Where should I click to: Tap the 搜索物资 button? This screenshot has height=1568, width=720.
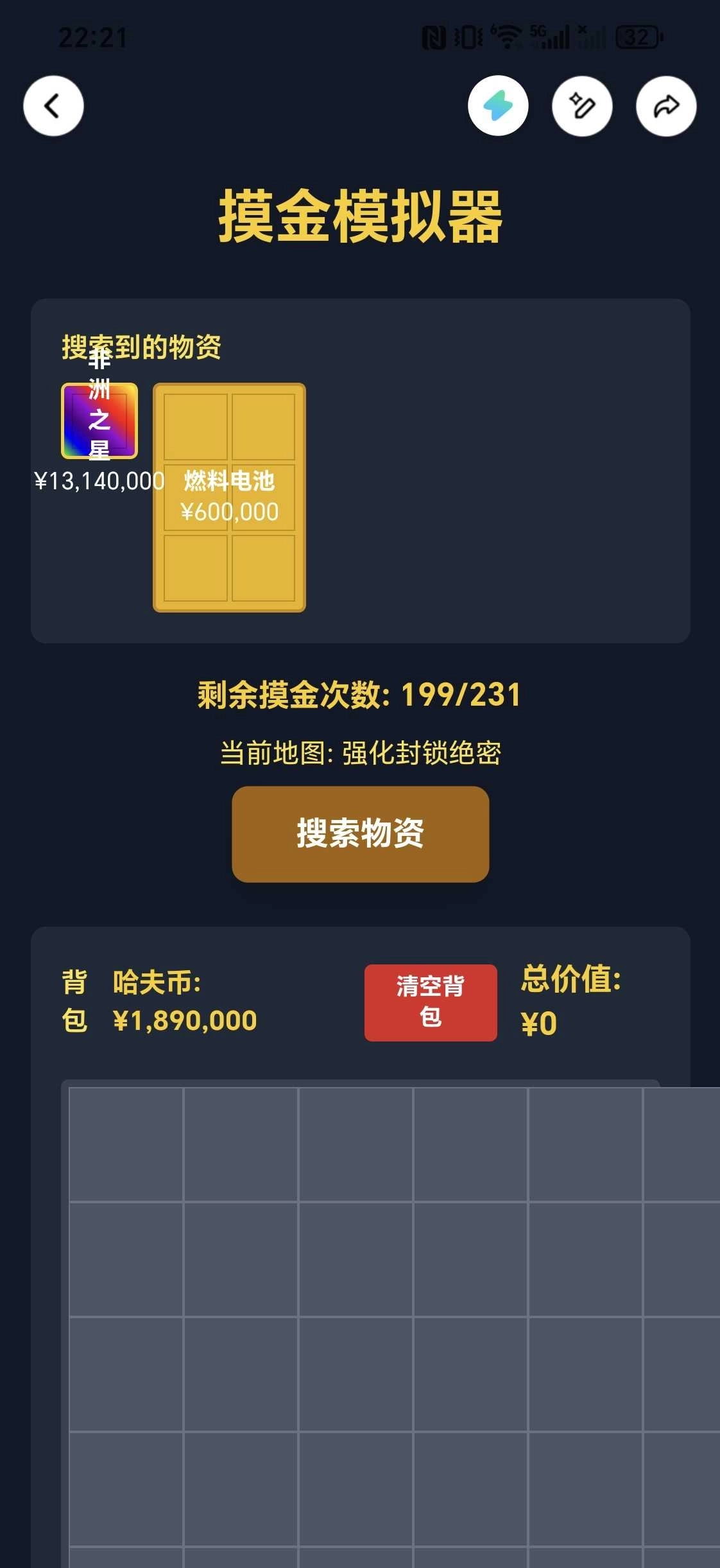[360, 833]
